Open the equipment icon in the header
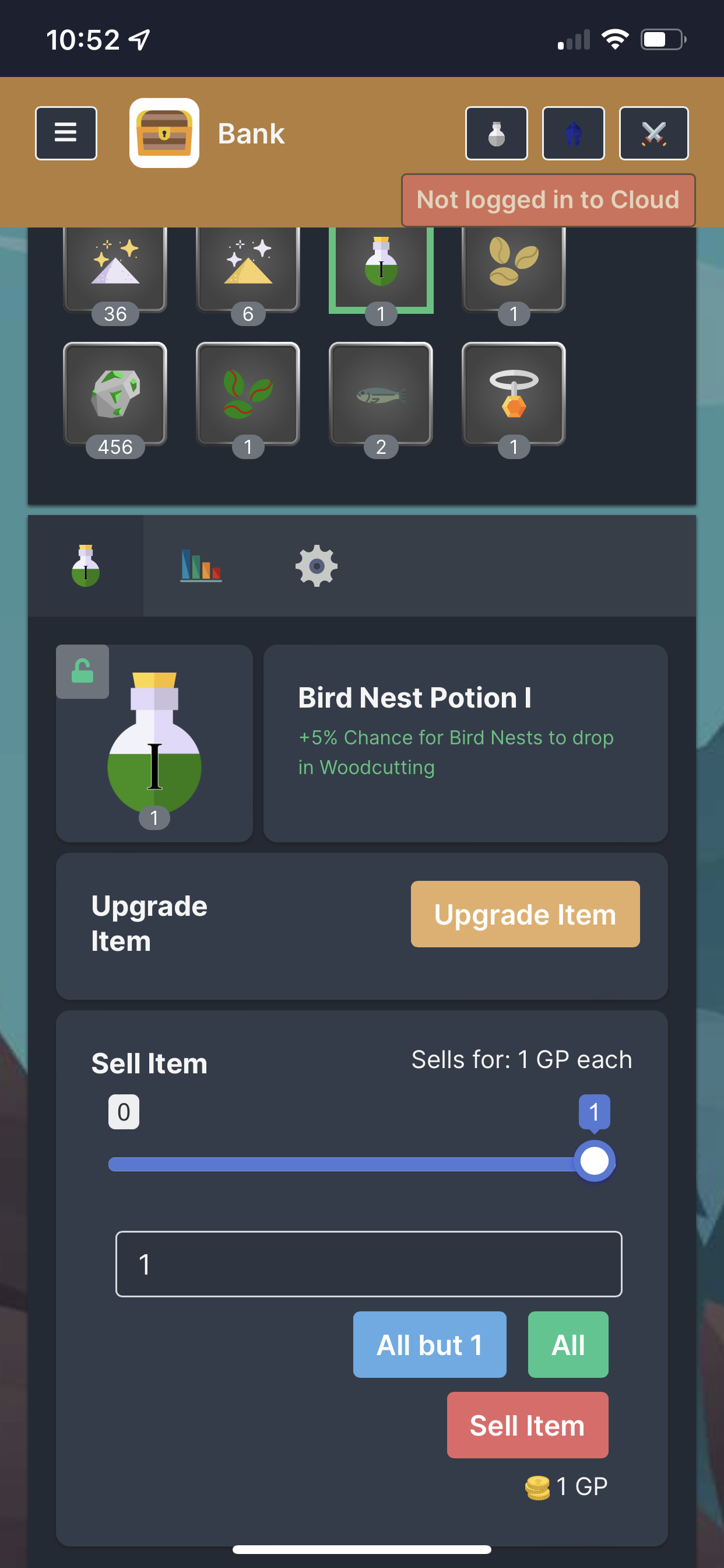This screenshot has height=1568, width=724. 572,132
